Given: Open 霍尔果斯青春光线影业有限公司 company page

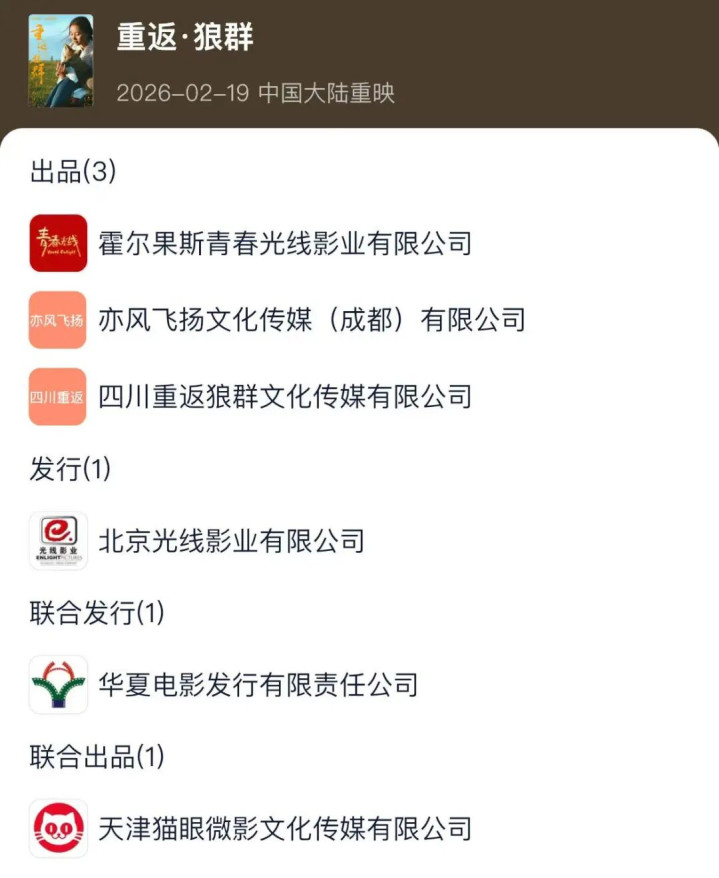Looking at the screenshot, I should click(x=284, y=243).
